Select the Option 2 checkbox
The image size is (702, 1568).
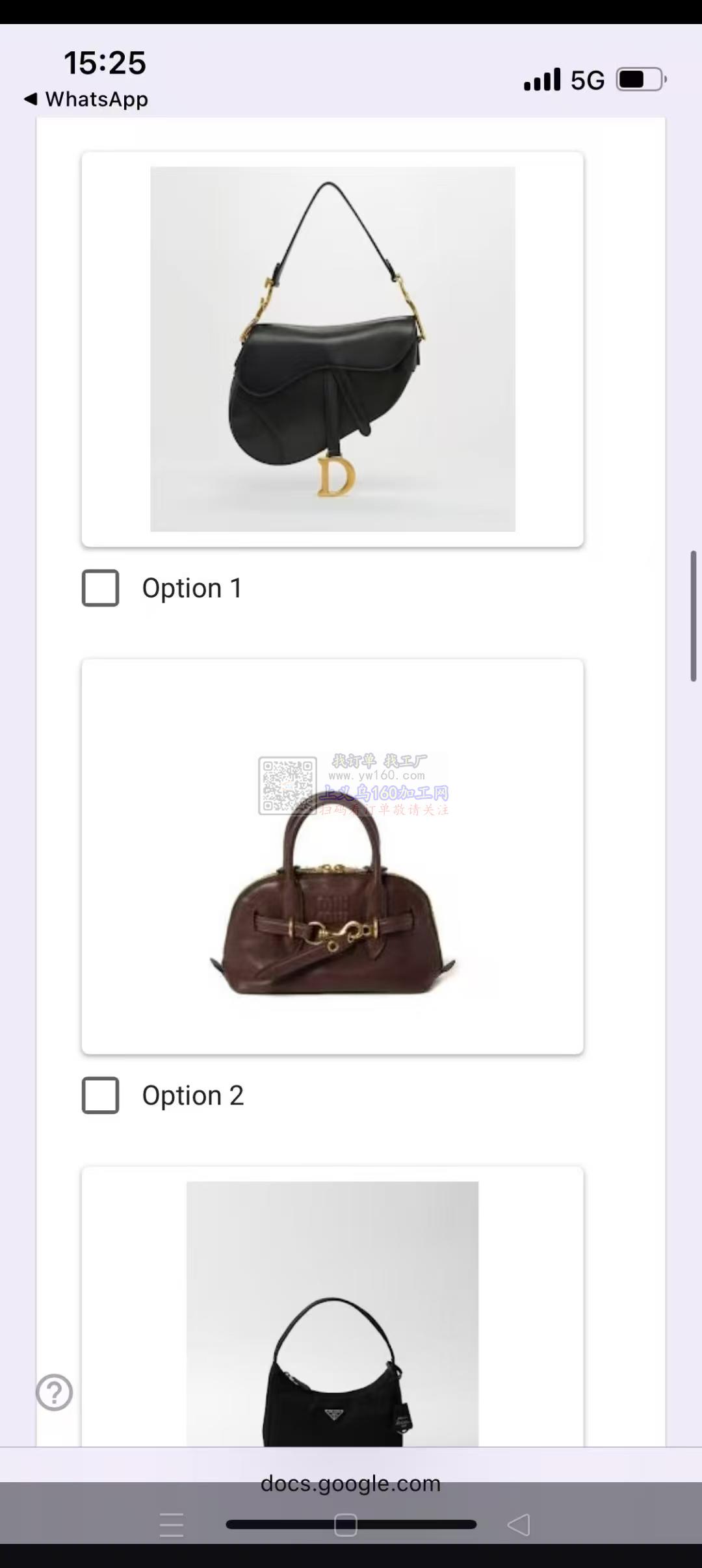pyautogui.click(x=100, y=1095)
